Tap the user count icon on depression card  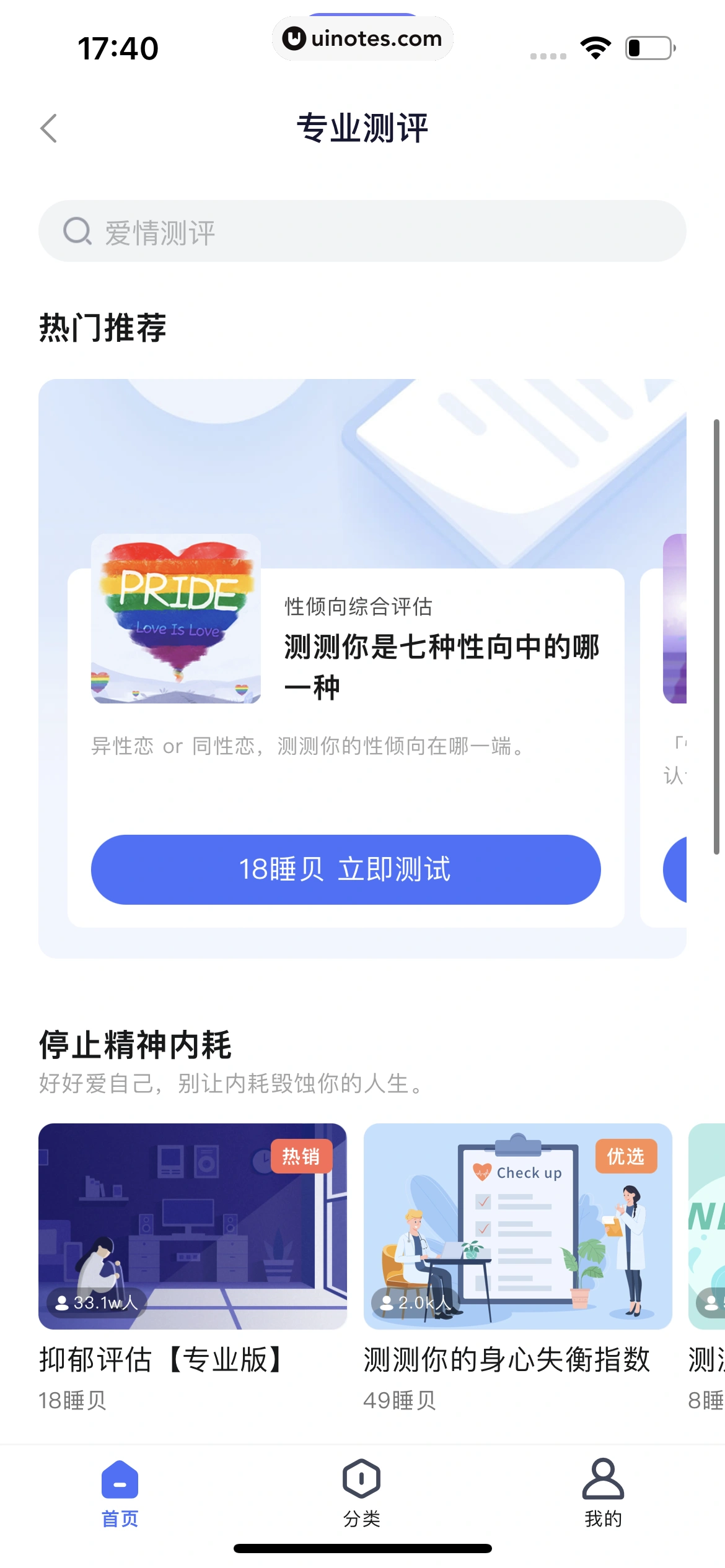click(x=61, y=1302)
